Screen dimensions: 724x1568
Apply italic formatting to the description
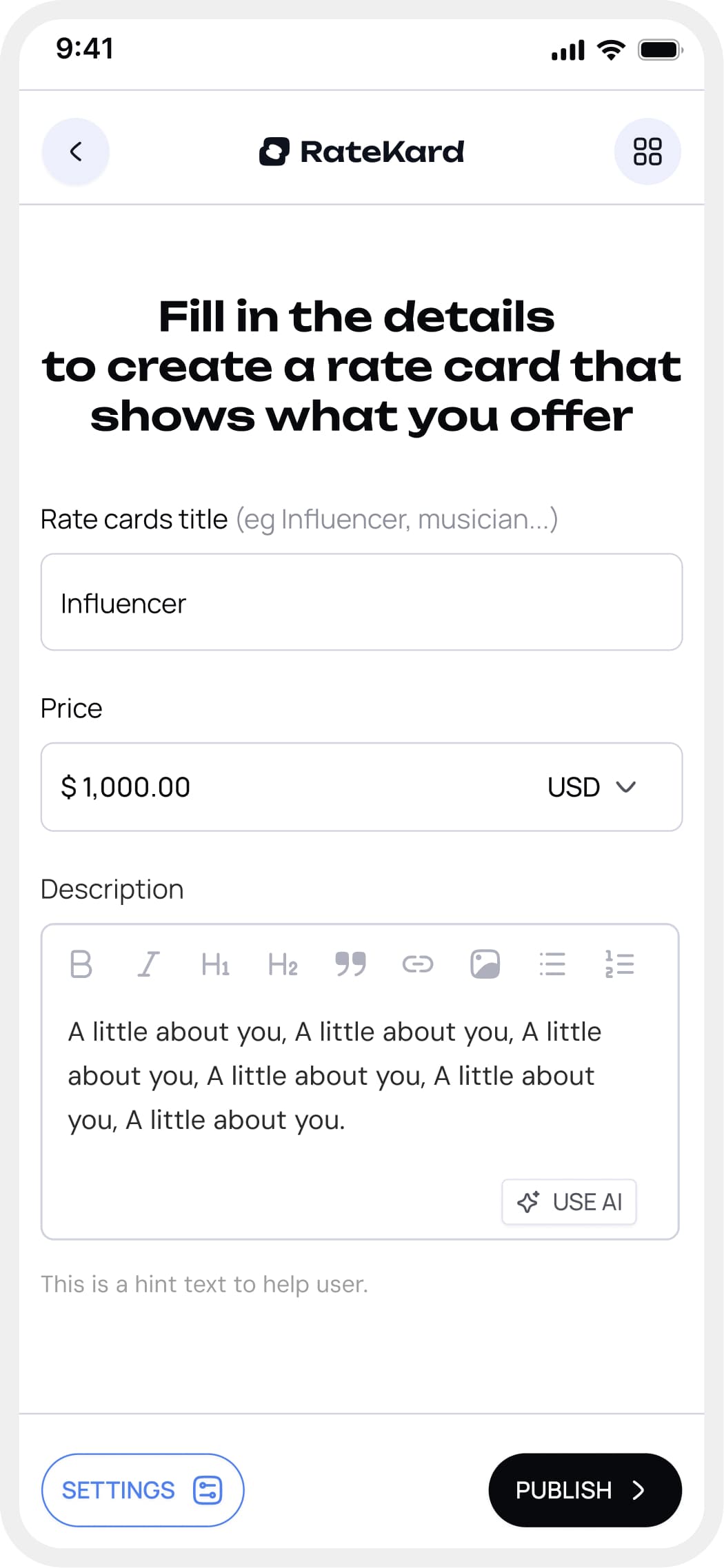[x=148, y=964]
